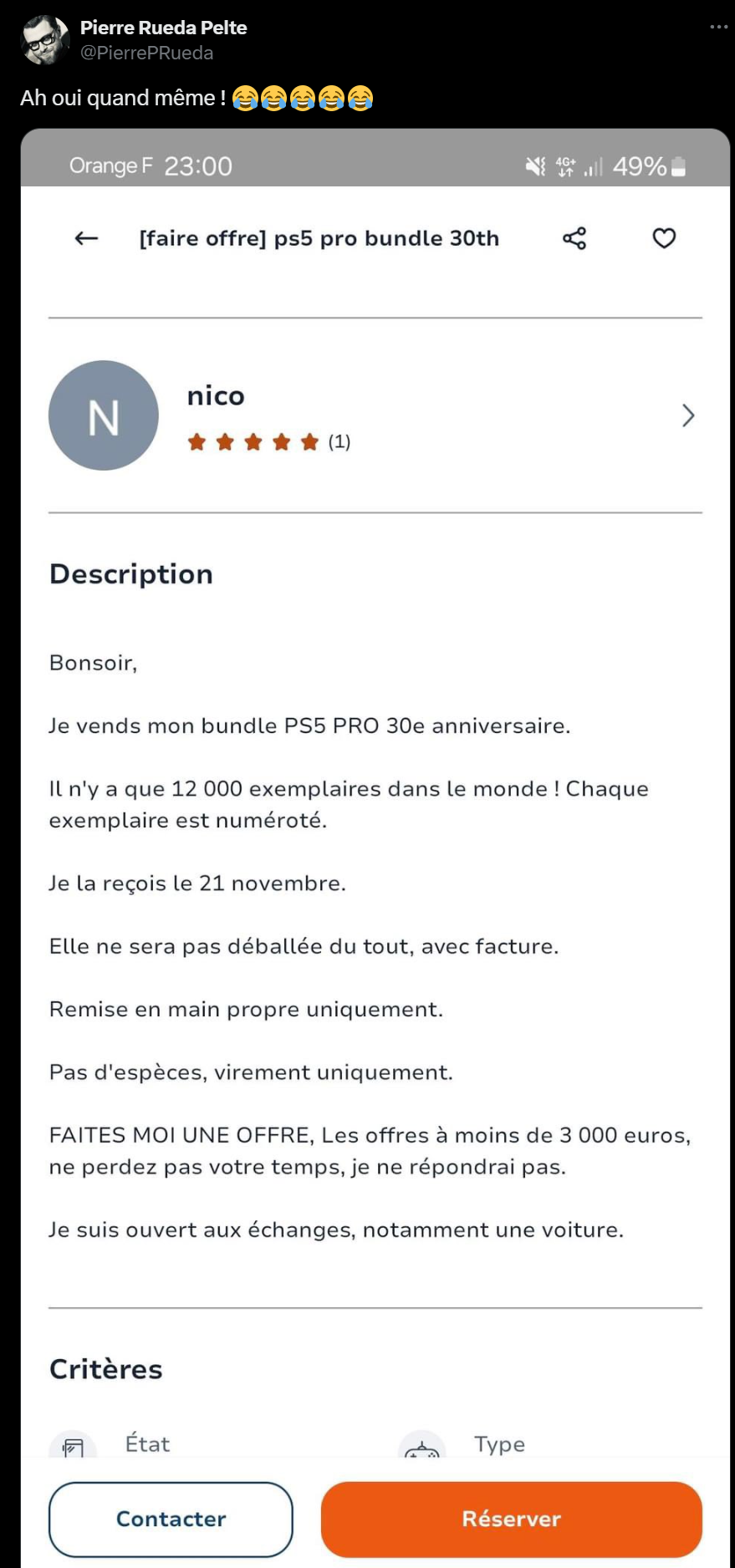The image size is (735, 1568).
Task: Open the tweet's overflow menu
Action: point(718,28)
